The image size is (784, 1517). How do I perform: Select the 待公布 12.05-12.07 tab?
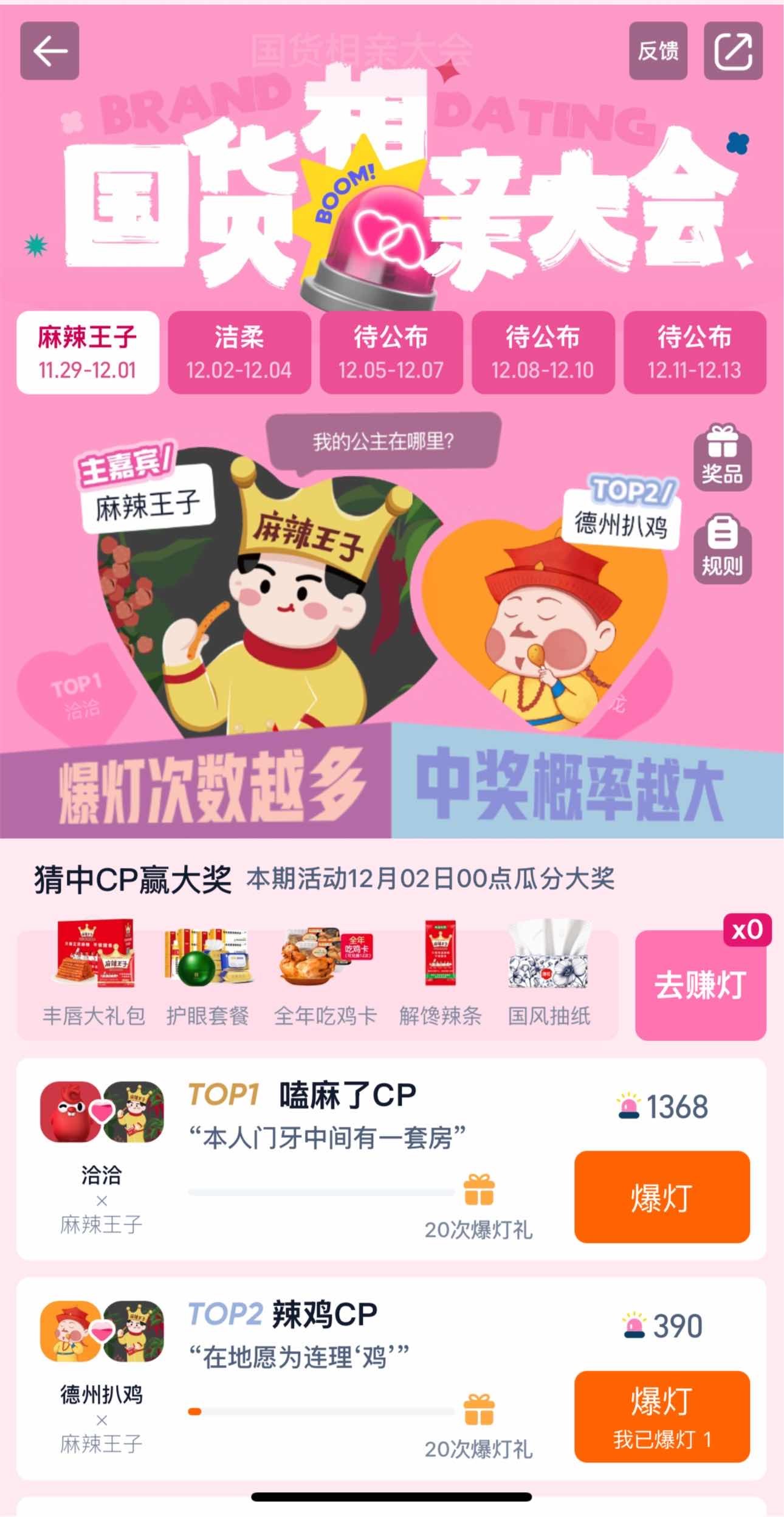tap(391, 353)
